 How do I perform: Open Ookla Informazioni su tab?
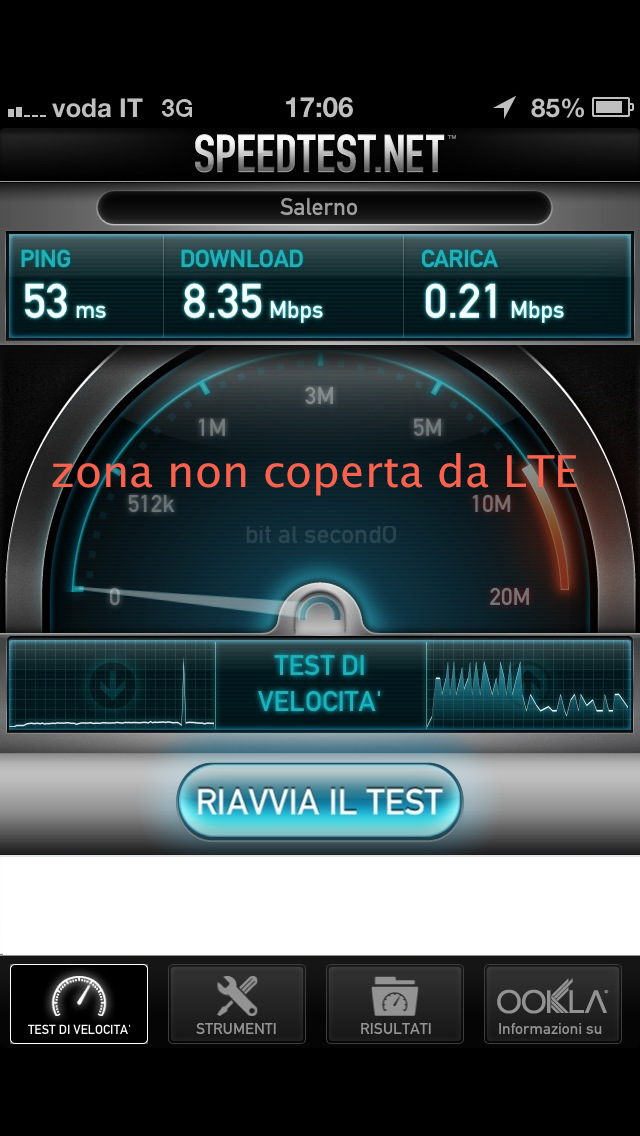tap(552, 1004)
